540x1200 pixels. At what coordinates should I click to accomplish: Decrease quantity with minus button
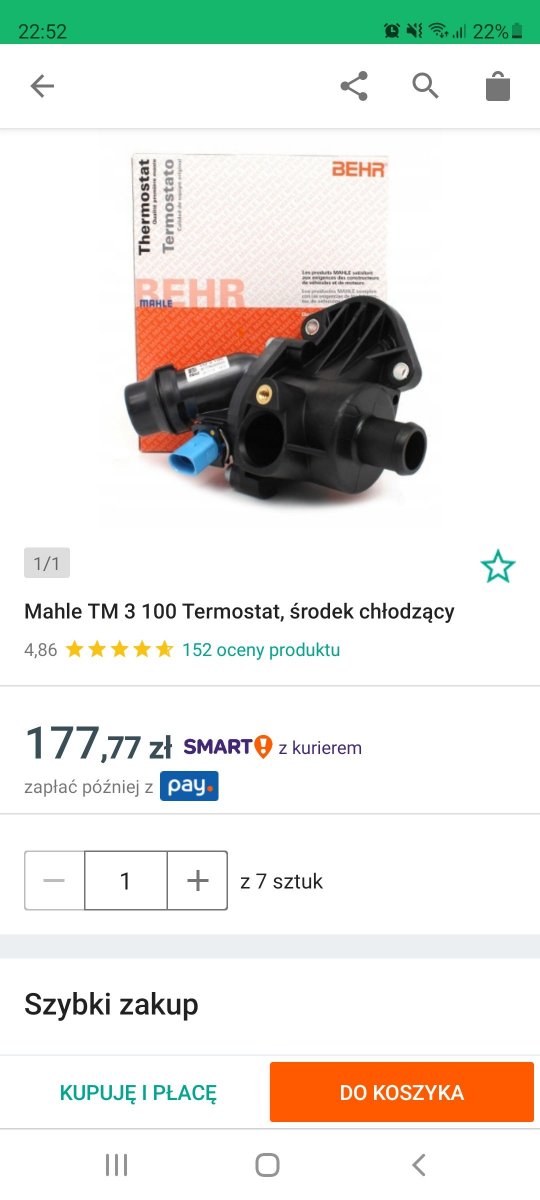[55, 881]
